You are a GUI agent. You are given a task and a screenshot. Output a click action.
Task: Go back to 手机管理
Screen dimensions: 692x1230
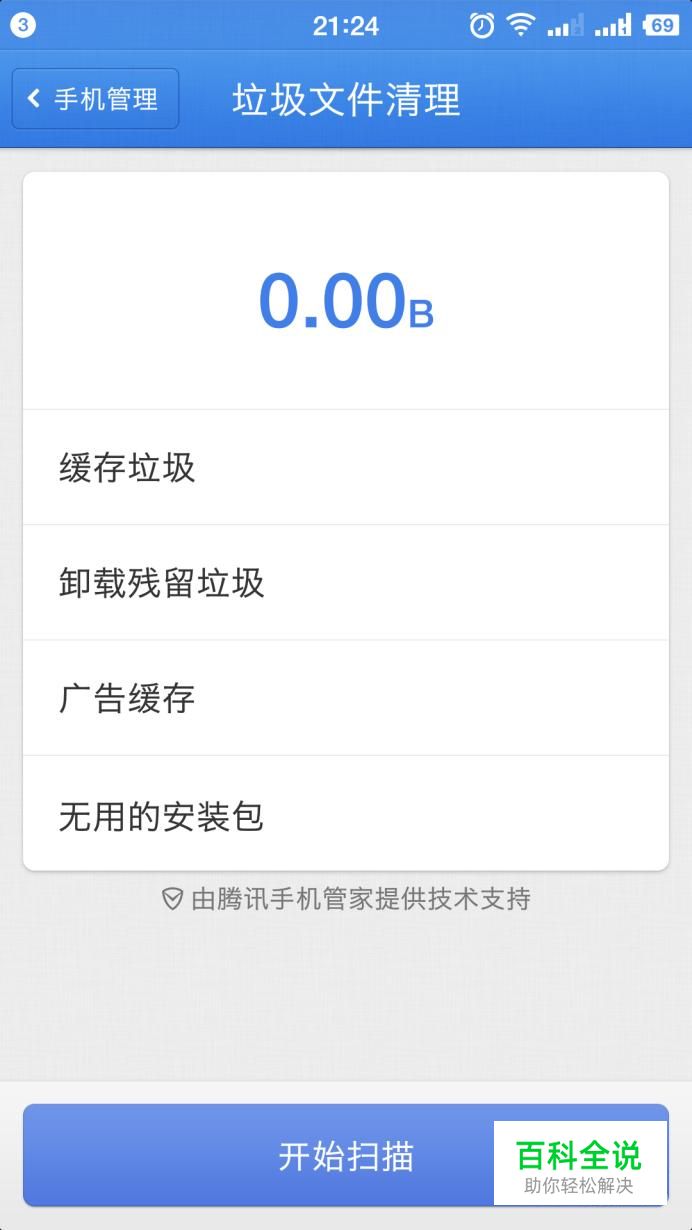[95, 99]
